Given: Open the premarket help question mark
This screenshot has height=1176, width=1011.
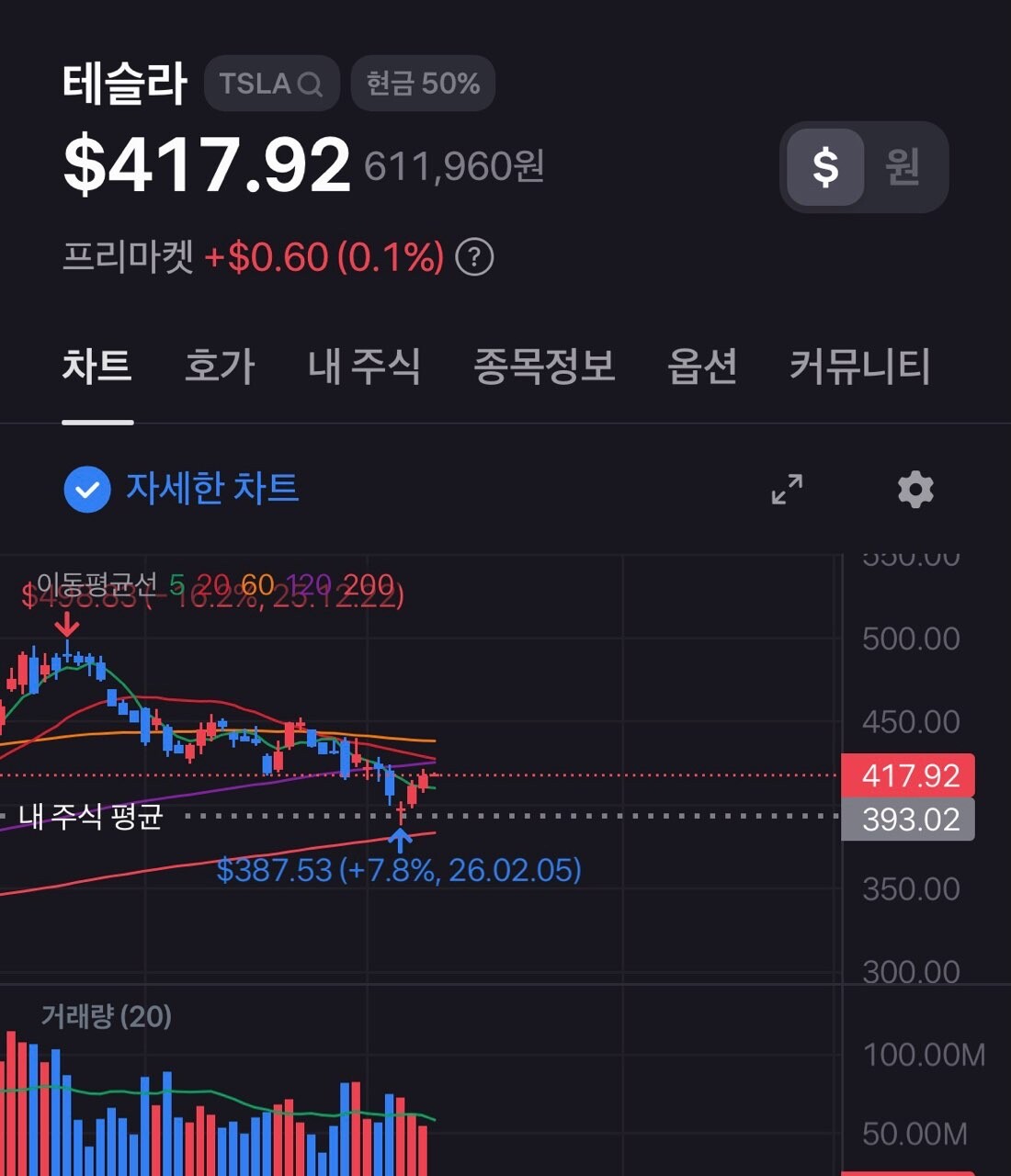Looking at the screenshot, I should point(475,257).
